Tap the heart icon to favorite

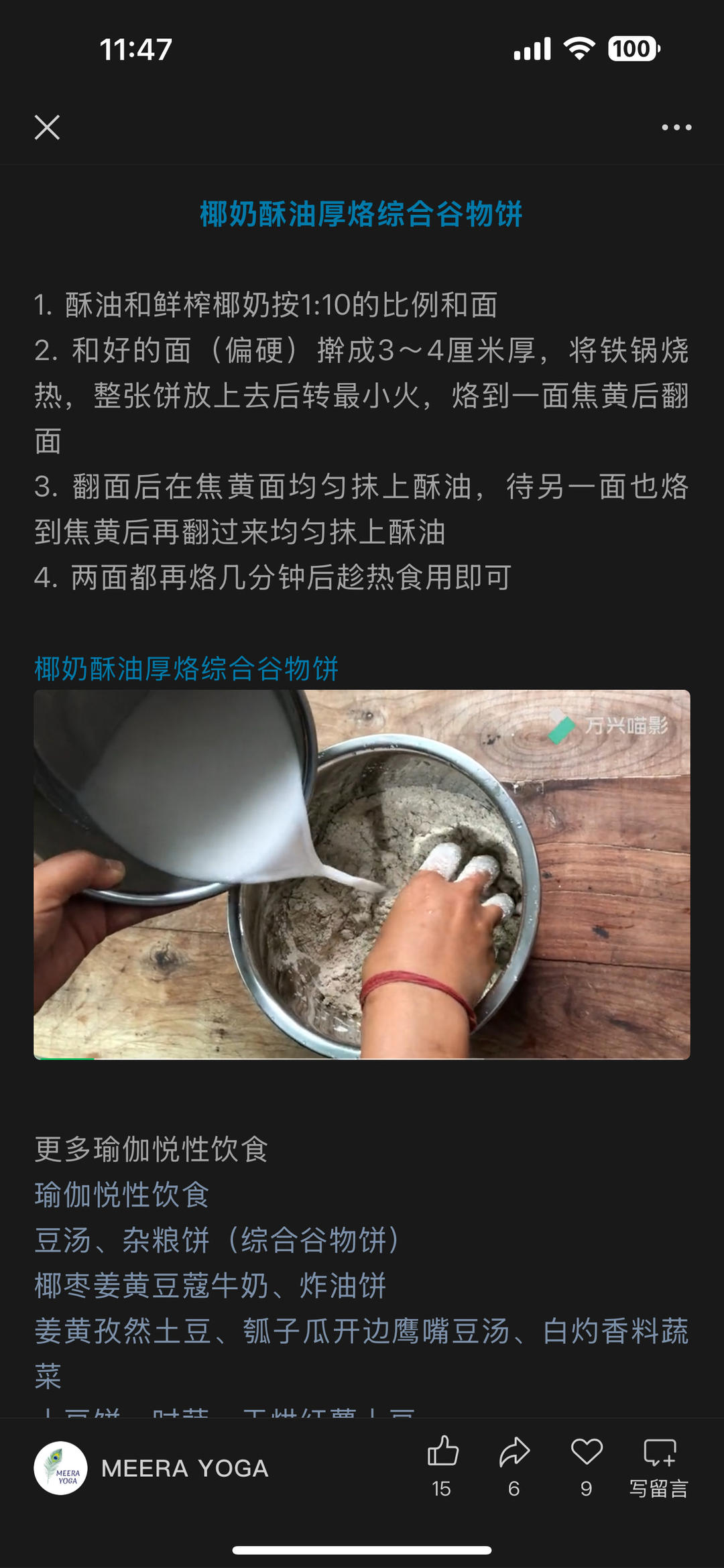587,1465
